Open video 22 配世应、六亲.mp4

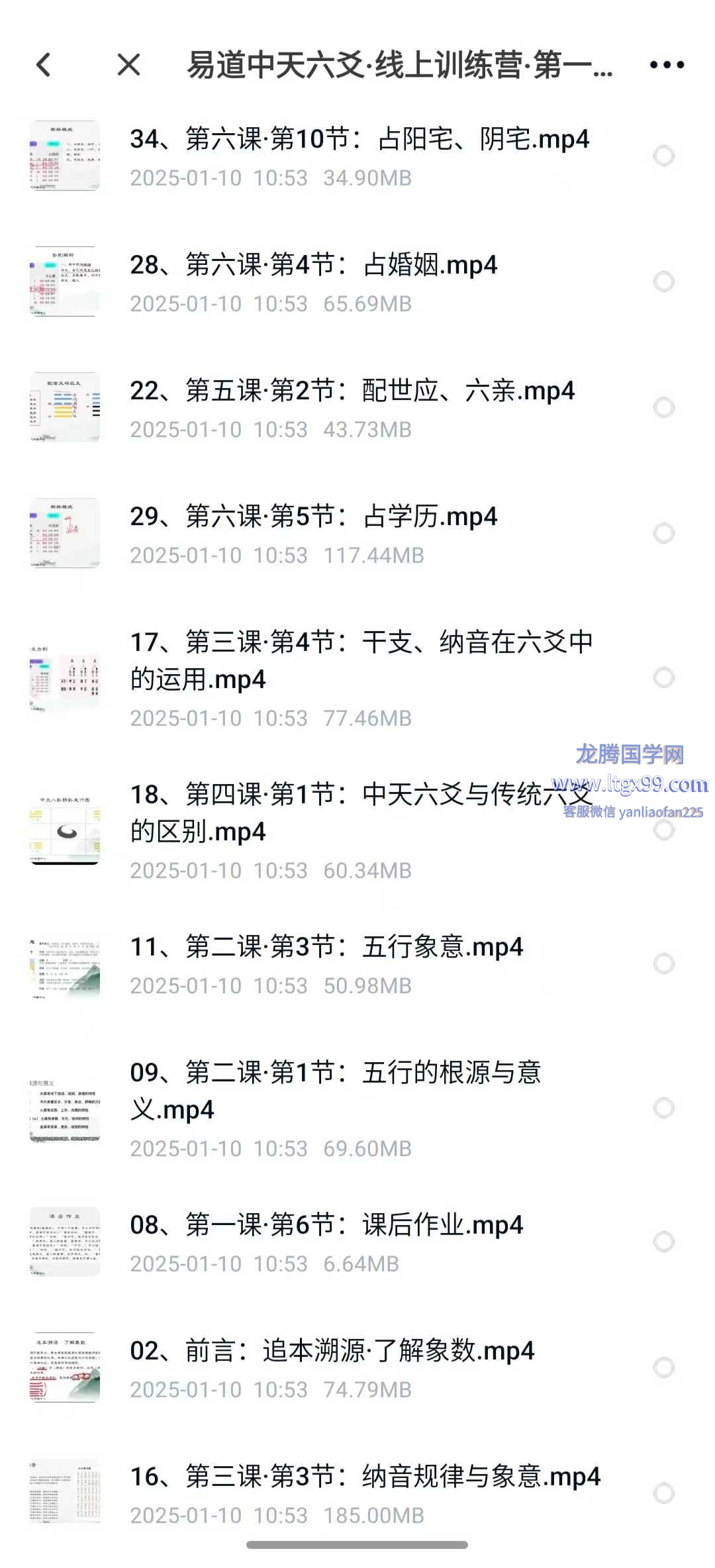tap(352, 391)
